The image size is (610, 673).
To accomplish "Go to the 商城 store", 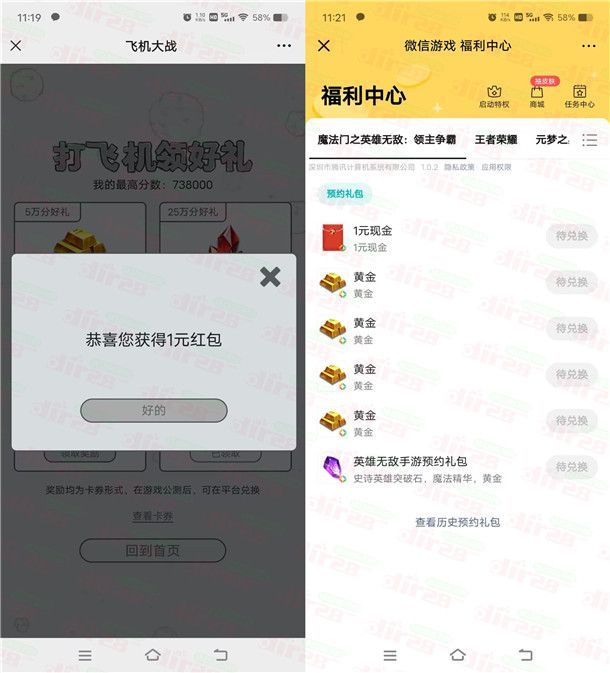I will 537,96.
